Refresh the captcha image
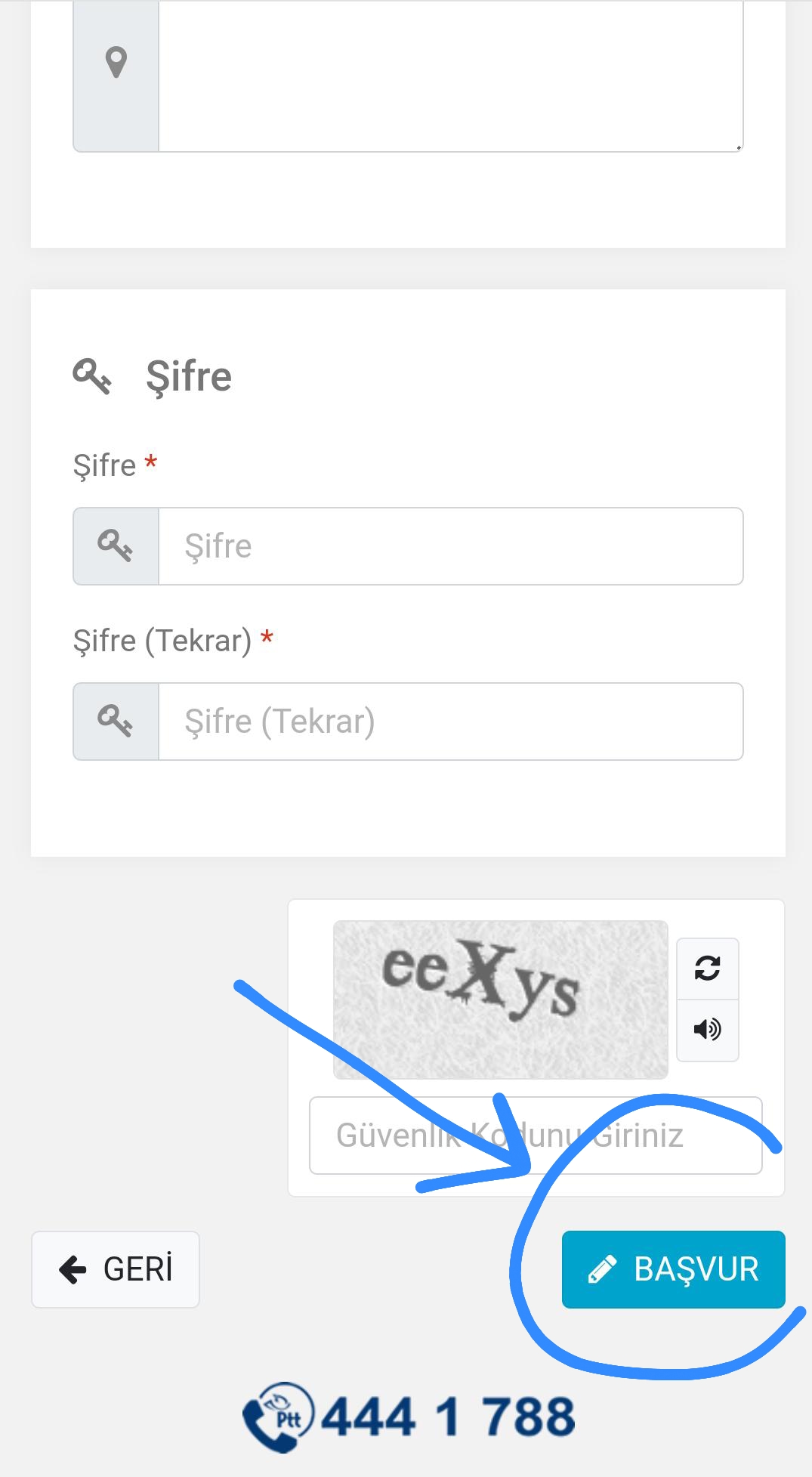The width and height of the screenshot is (812, 1477). 708,969
